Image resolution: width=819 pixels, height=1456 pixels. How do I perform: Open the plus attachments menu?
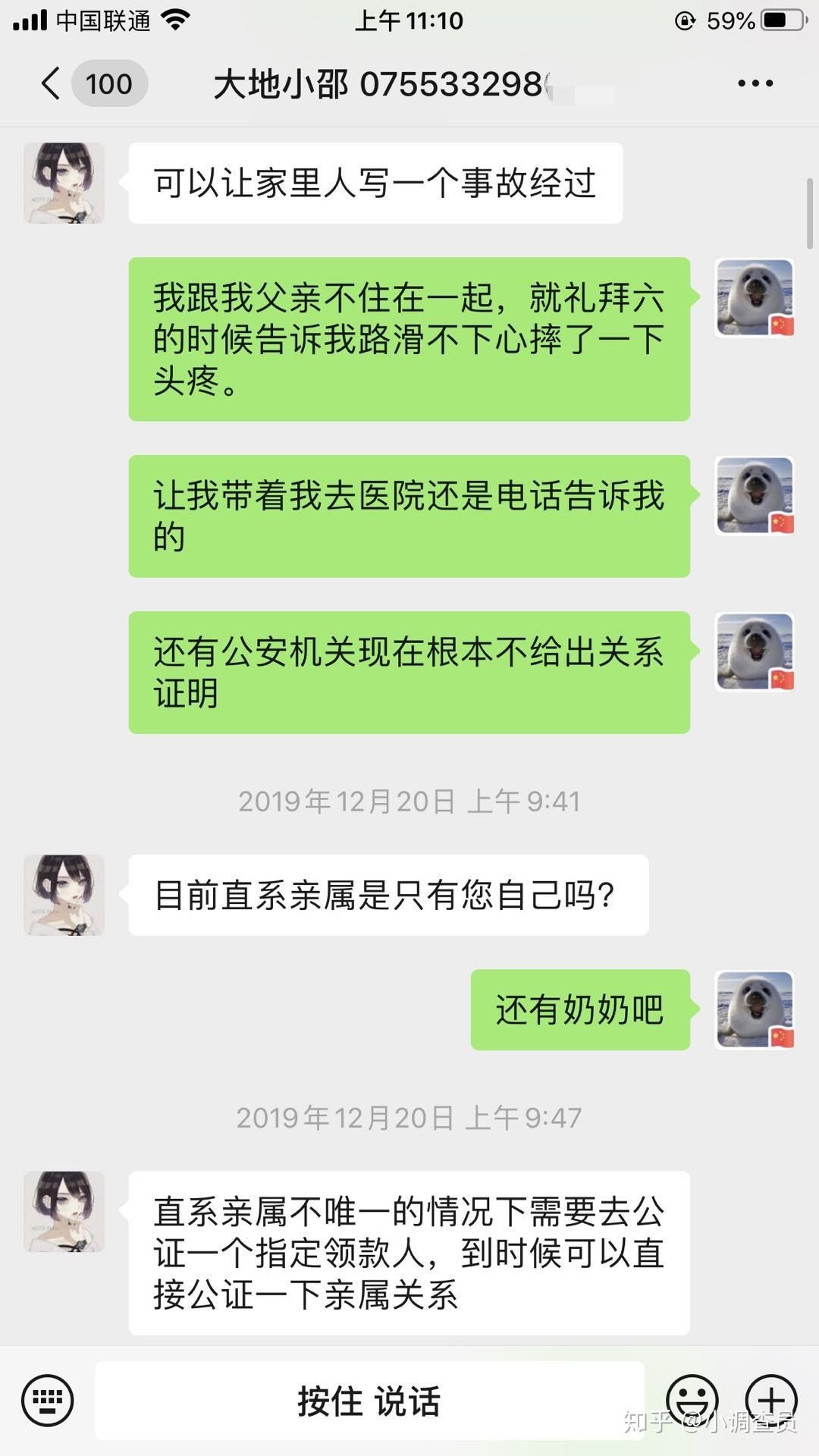coord(770,1400)
